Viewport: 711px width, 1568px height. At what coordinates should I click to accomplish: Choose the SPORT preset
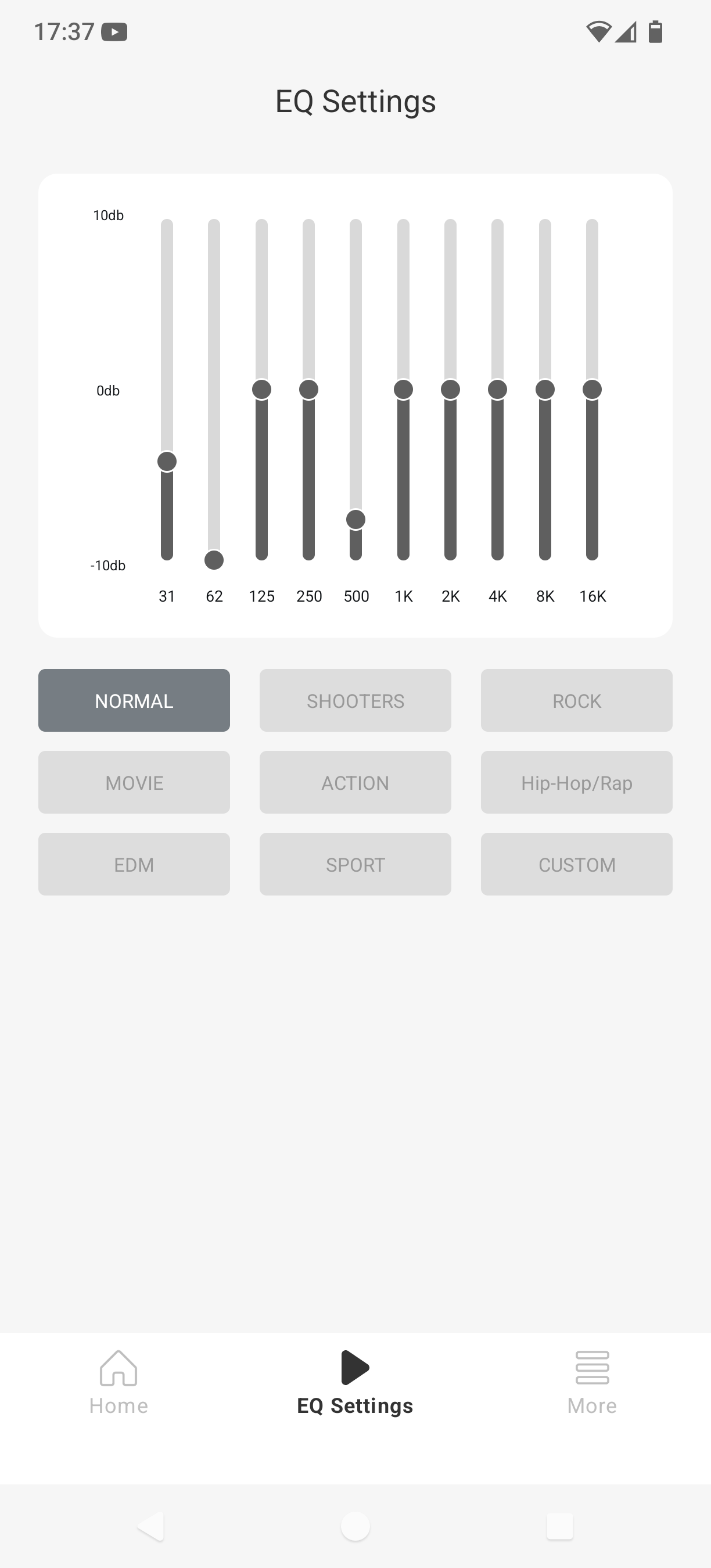point(355,864)
